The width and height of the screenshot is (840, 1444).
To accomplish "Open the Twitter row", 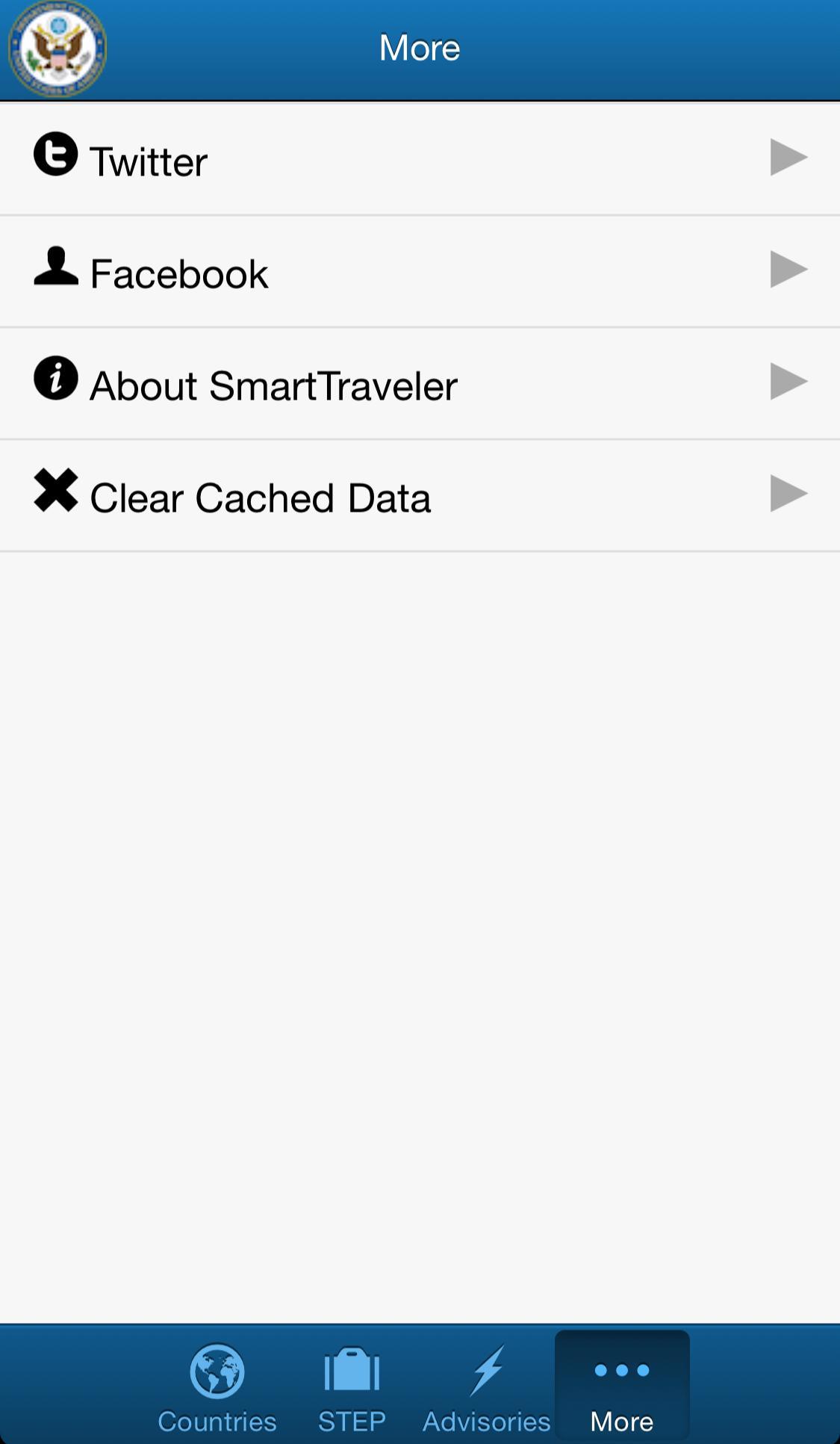I will coord(418,160).
